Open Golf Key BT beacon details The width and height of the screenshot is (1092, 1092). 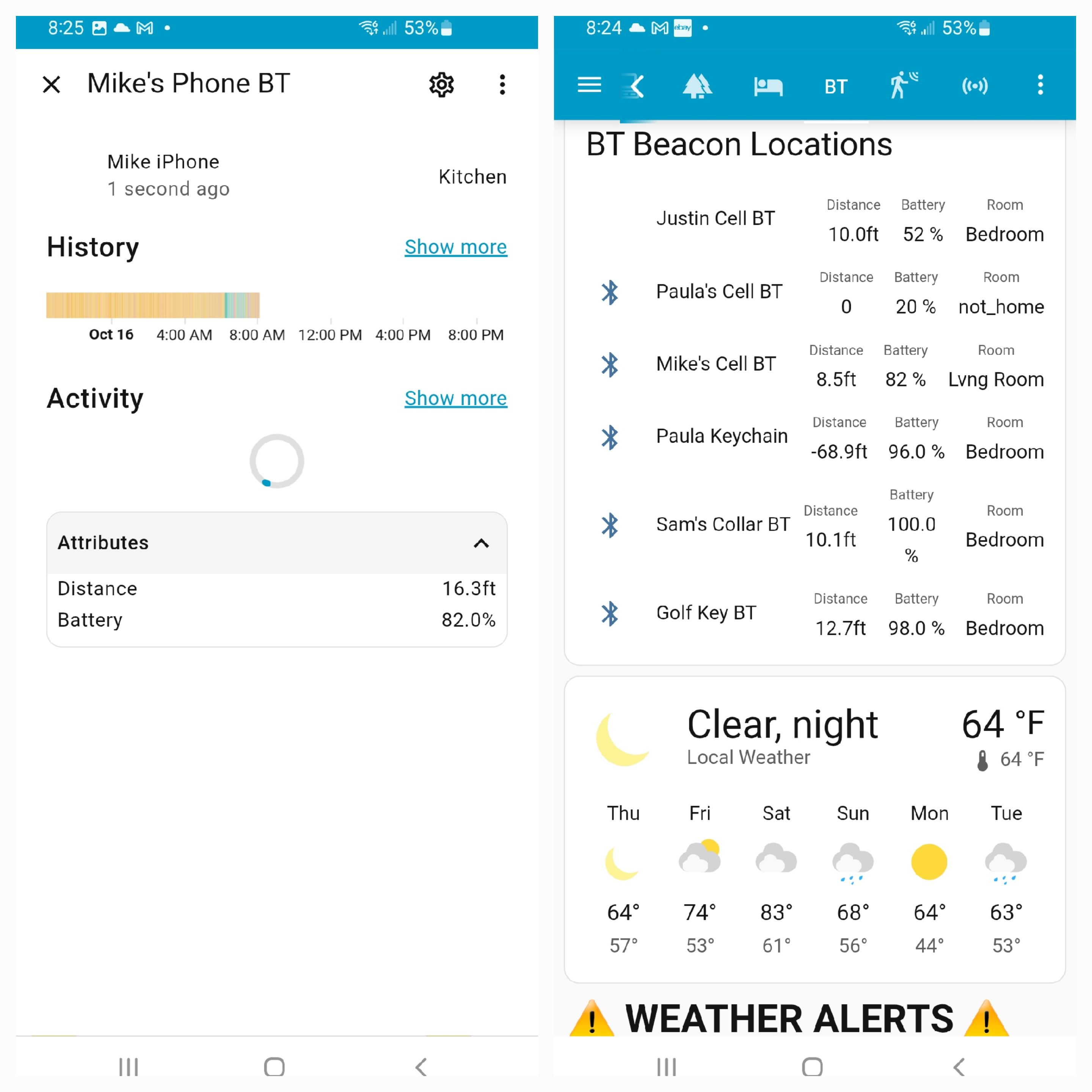point(706,613)
